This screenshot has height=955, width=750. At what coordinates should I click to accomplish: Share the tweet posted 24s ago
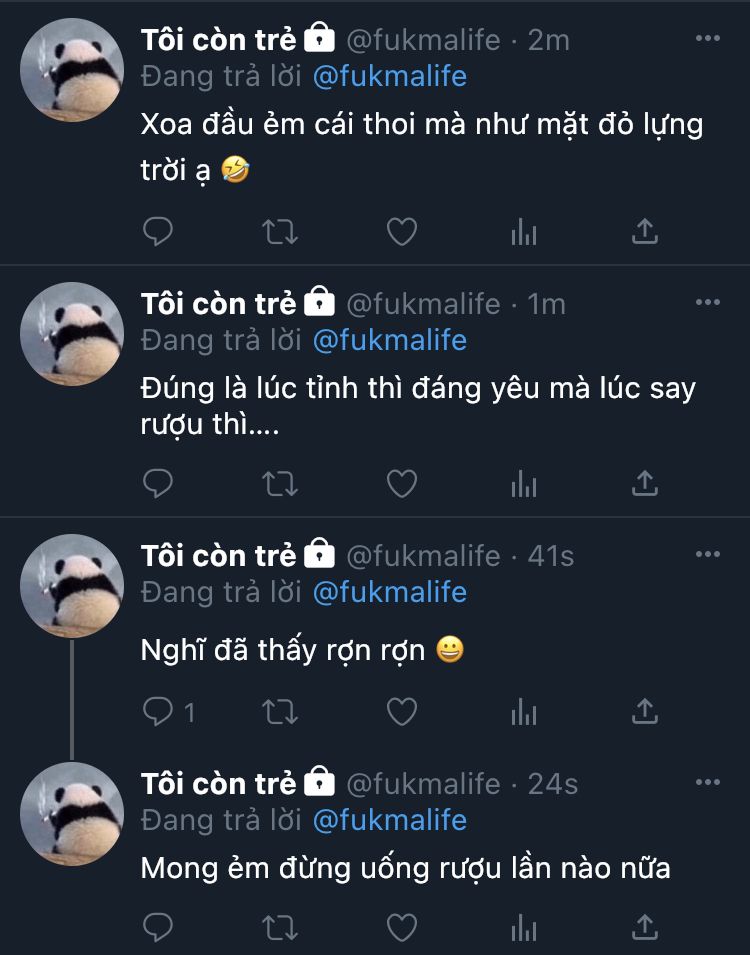[646, 926]
